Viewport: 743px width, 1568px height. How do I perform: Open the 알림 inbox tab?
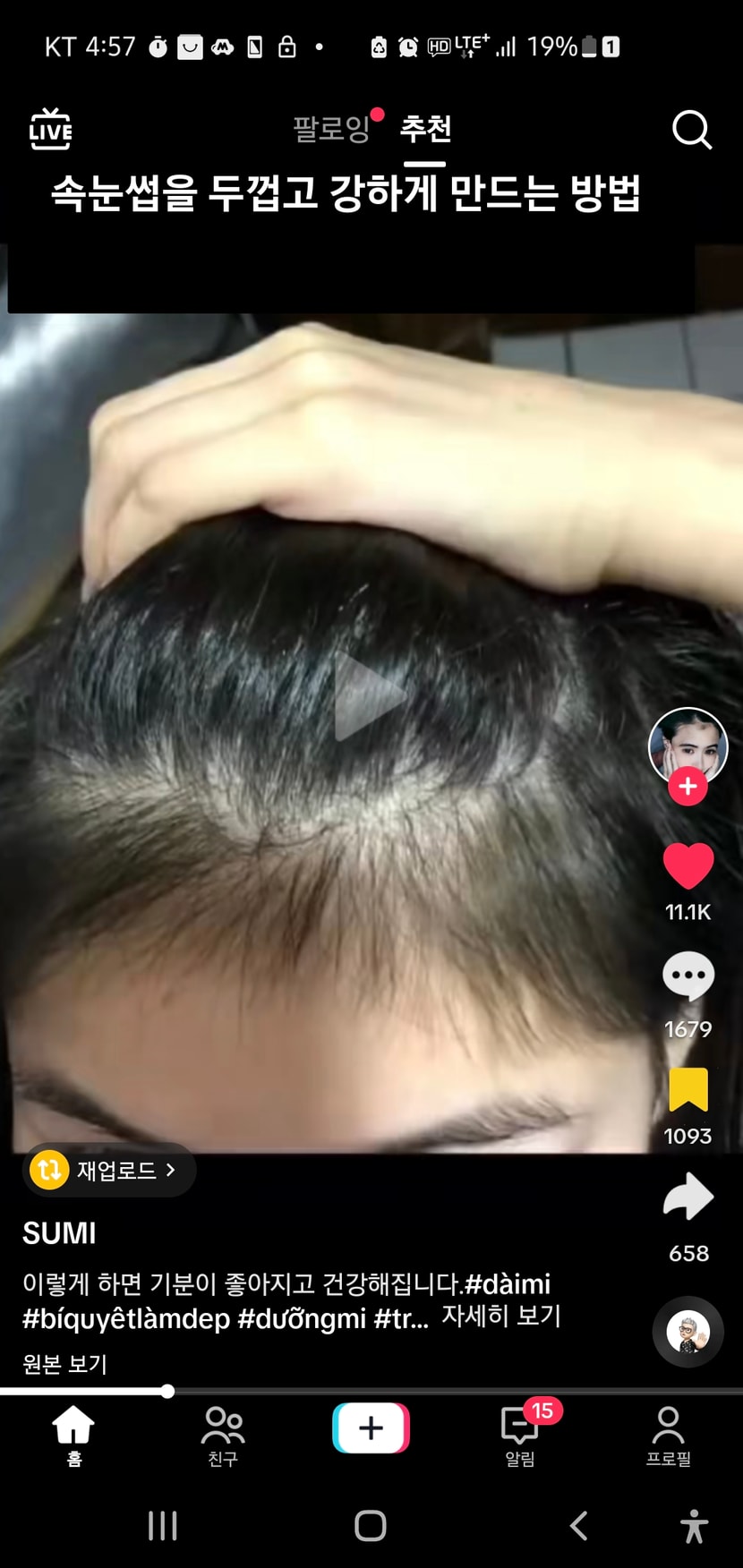(519, 1435)
